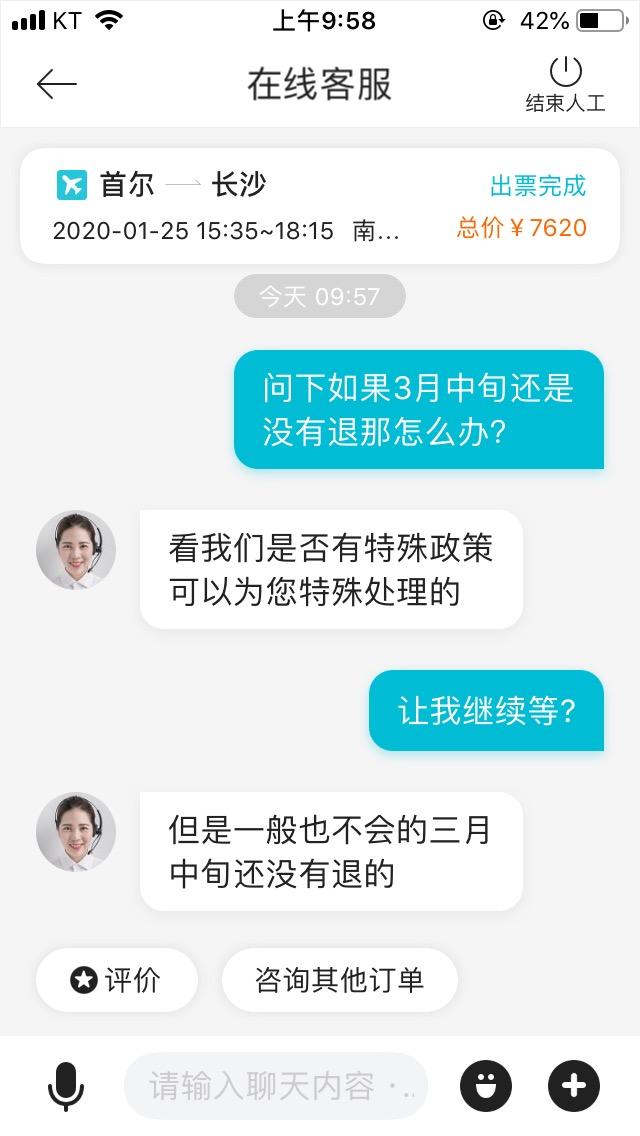Tap the 评价 button to rate service
640x1136 pixels.
pyautogui.click(x=116, y=980)
